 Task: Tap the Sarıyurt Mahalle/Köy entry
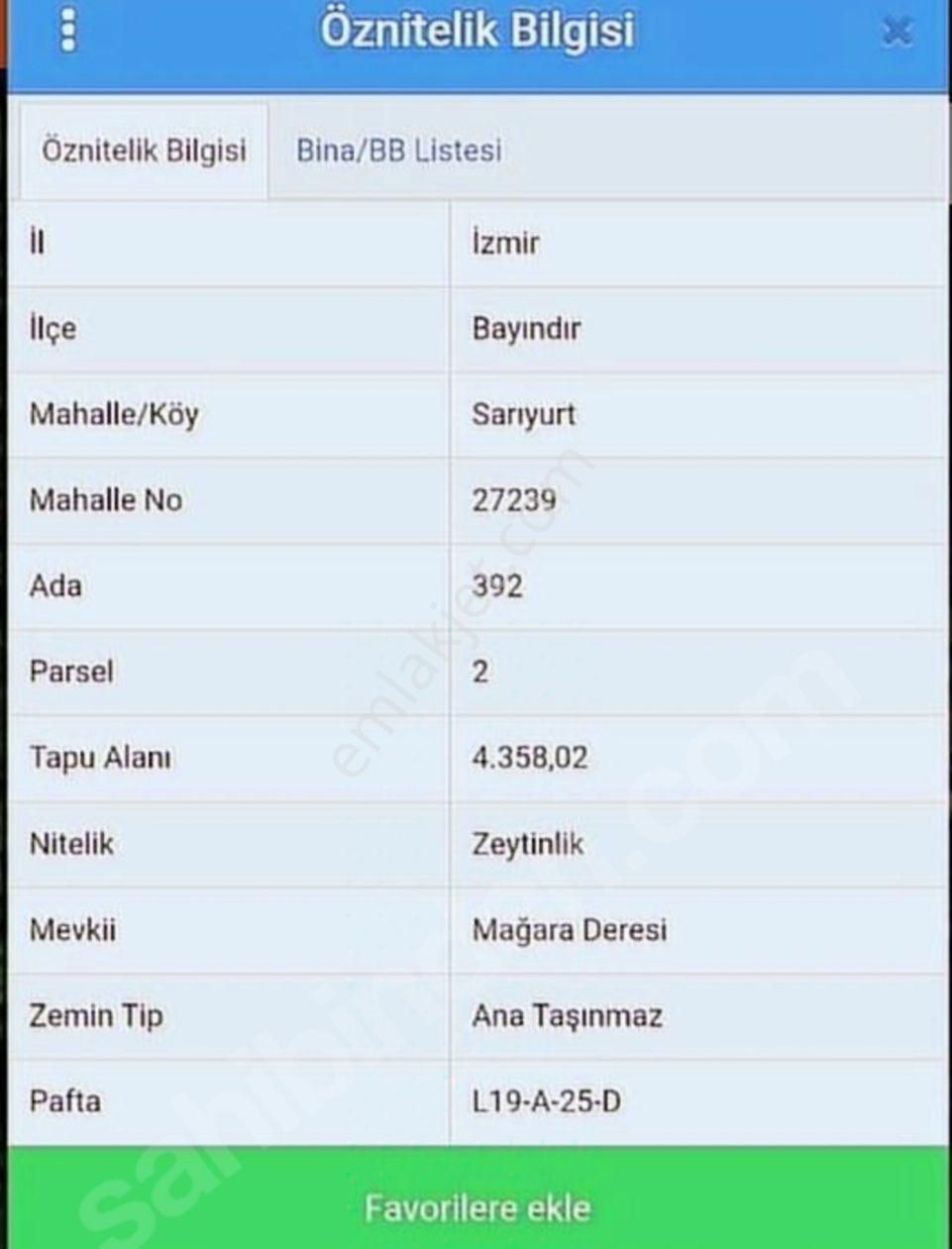coord(523,414)
